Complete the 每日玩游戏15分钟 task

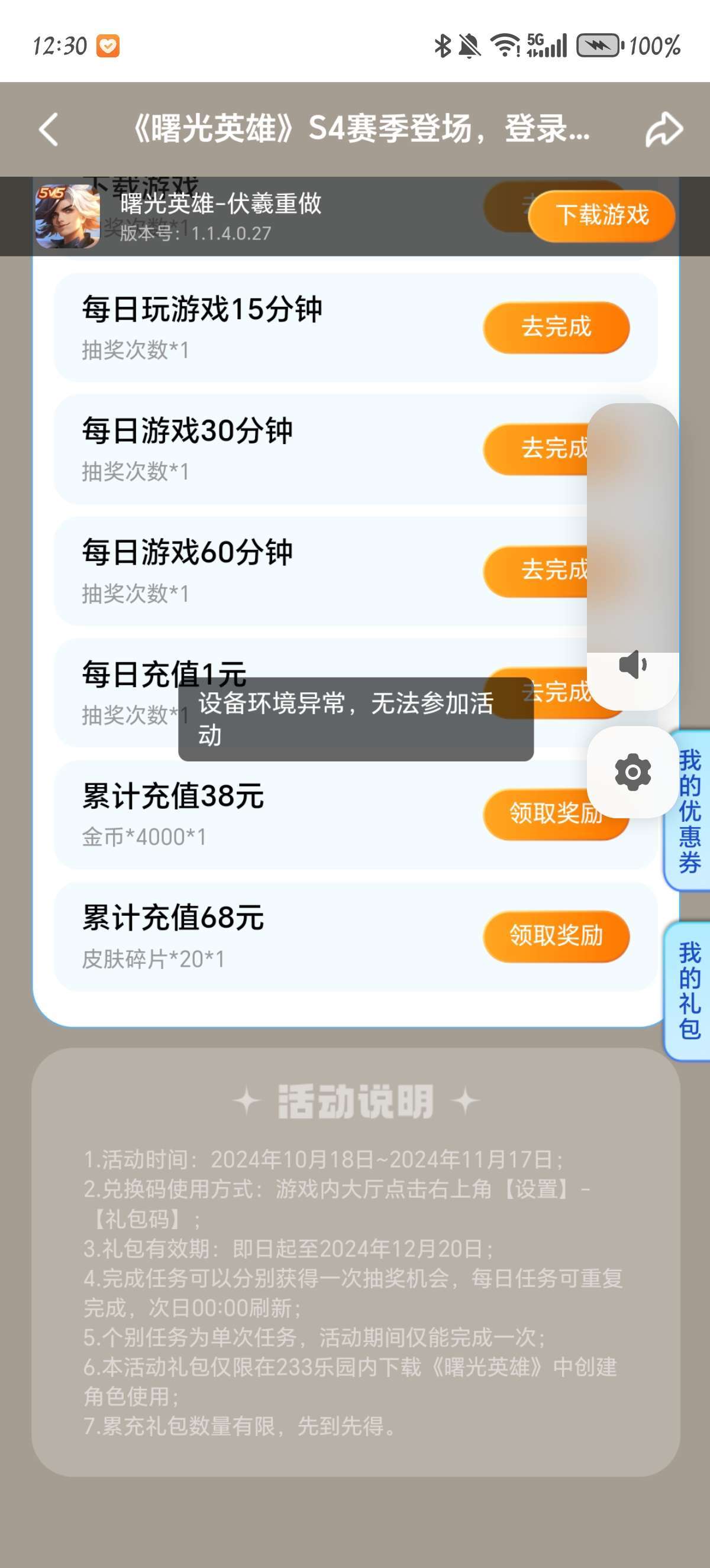tap(556, 328)
